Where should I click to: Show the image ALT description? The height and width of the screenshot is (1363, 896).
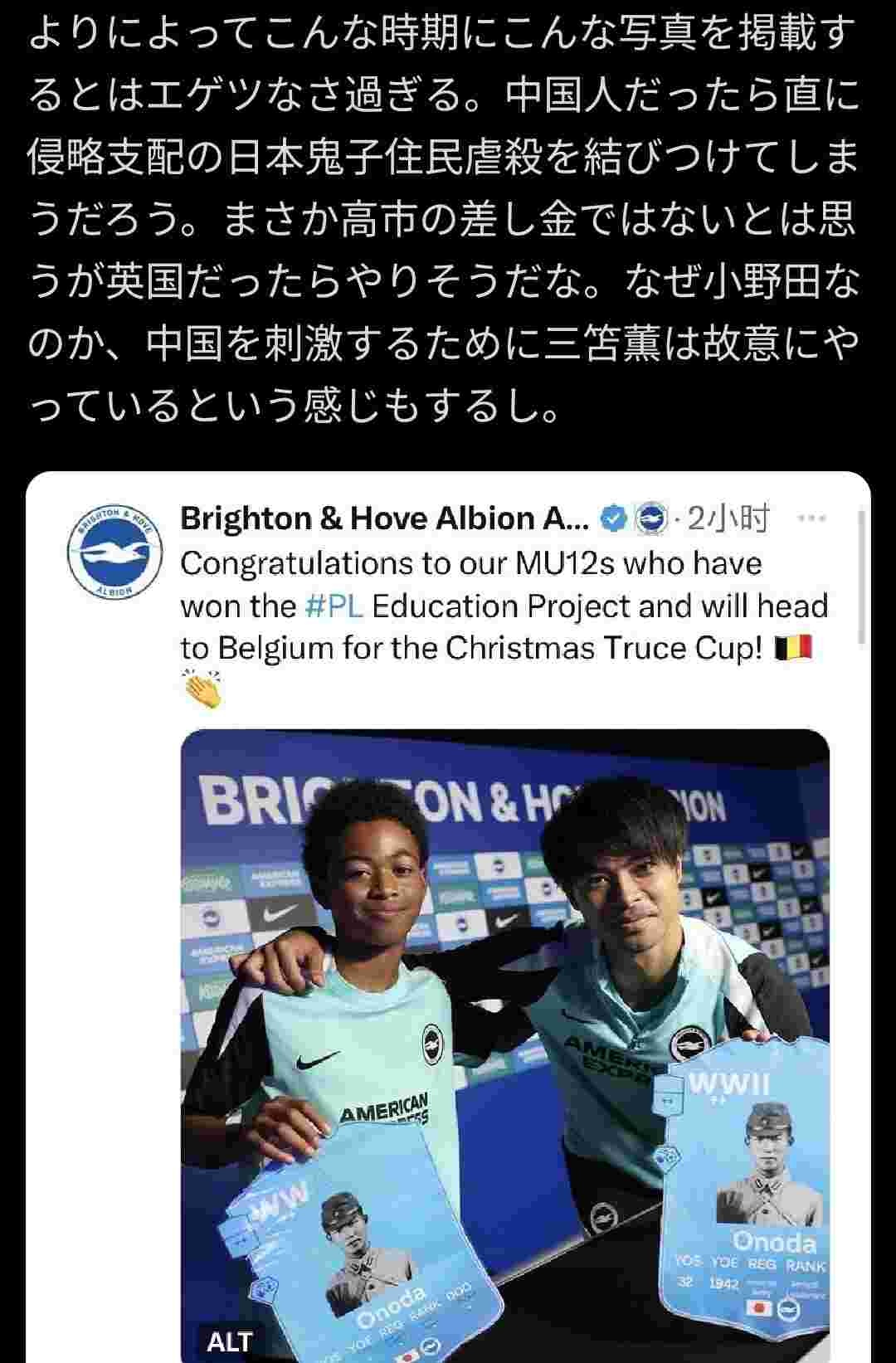pyautogui.click(x=229, y=1341)
